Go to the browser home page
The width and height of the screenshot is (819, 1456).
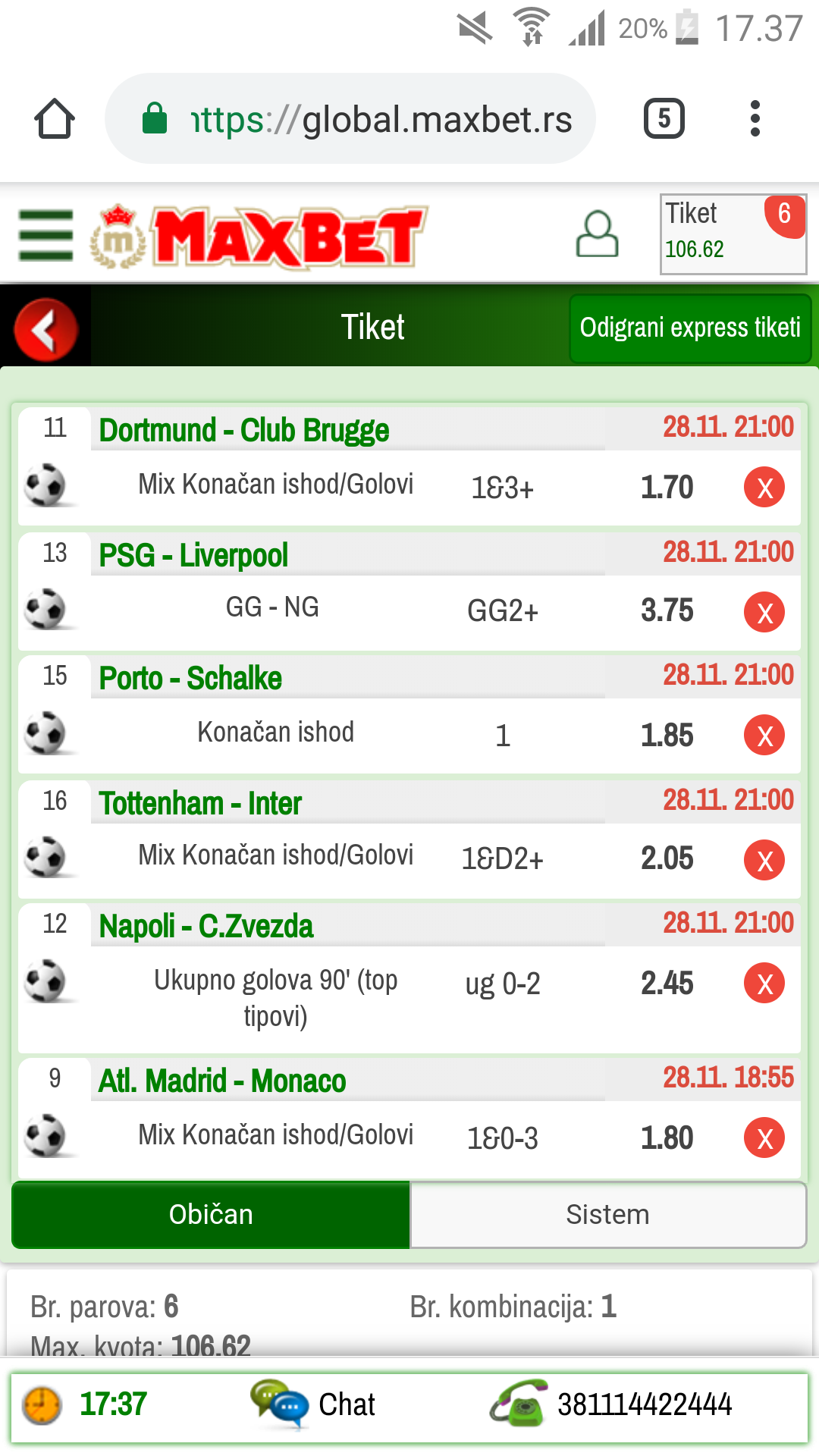[x=55, y=119]
